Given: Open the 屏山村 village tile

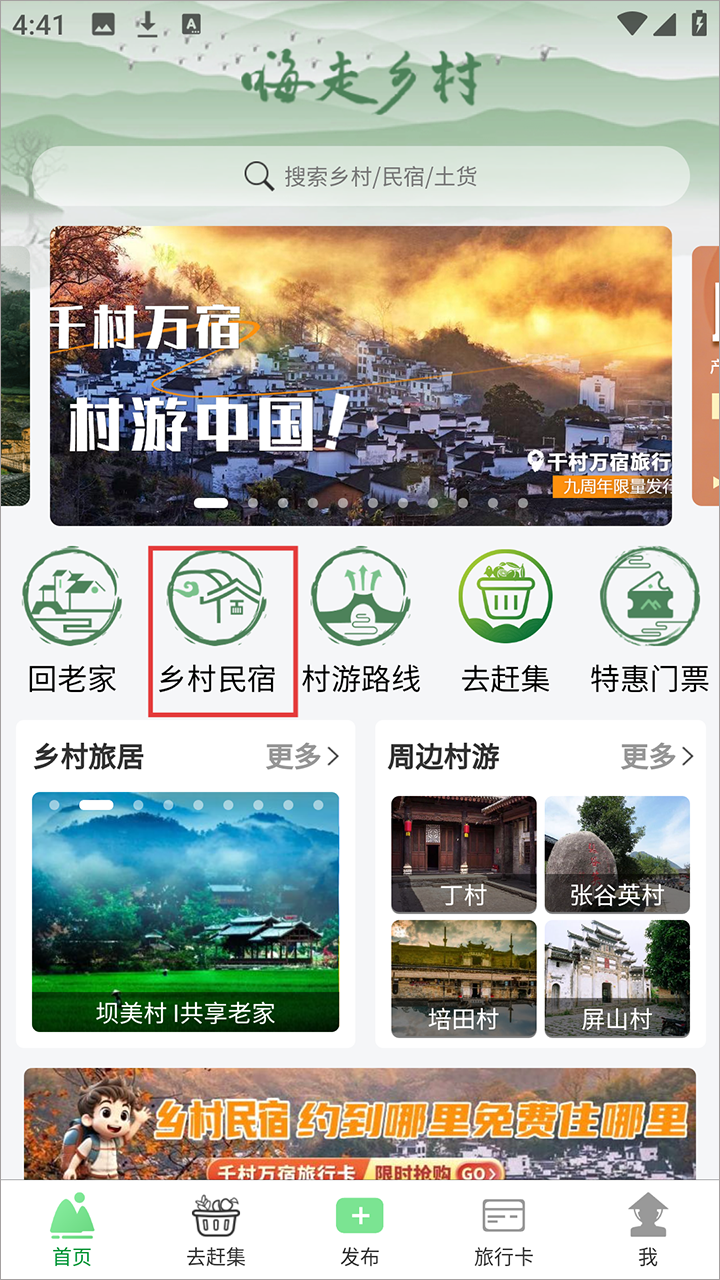Looking at the screenshot, I should pos(617,978).
